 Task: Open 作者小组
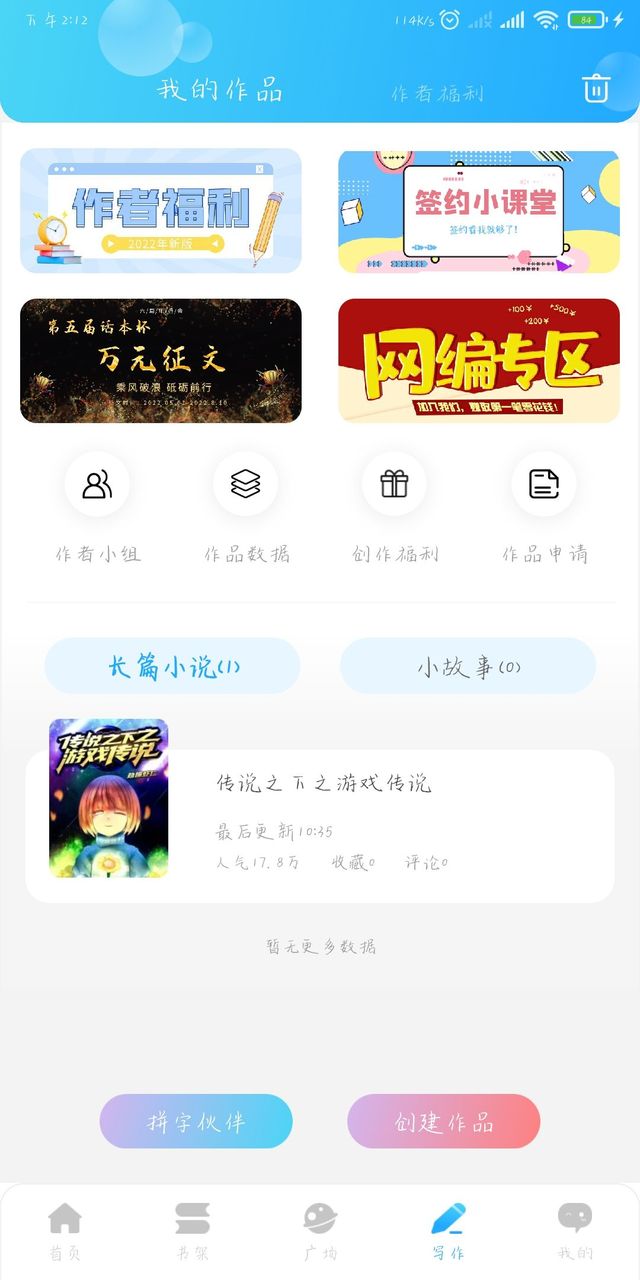point(97,508)
